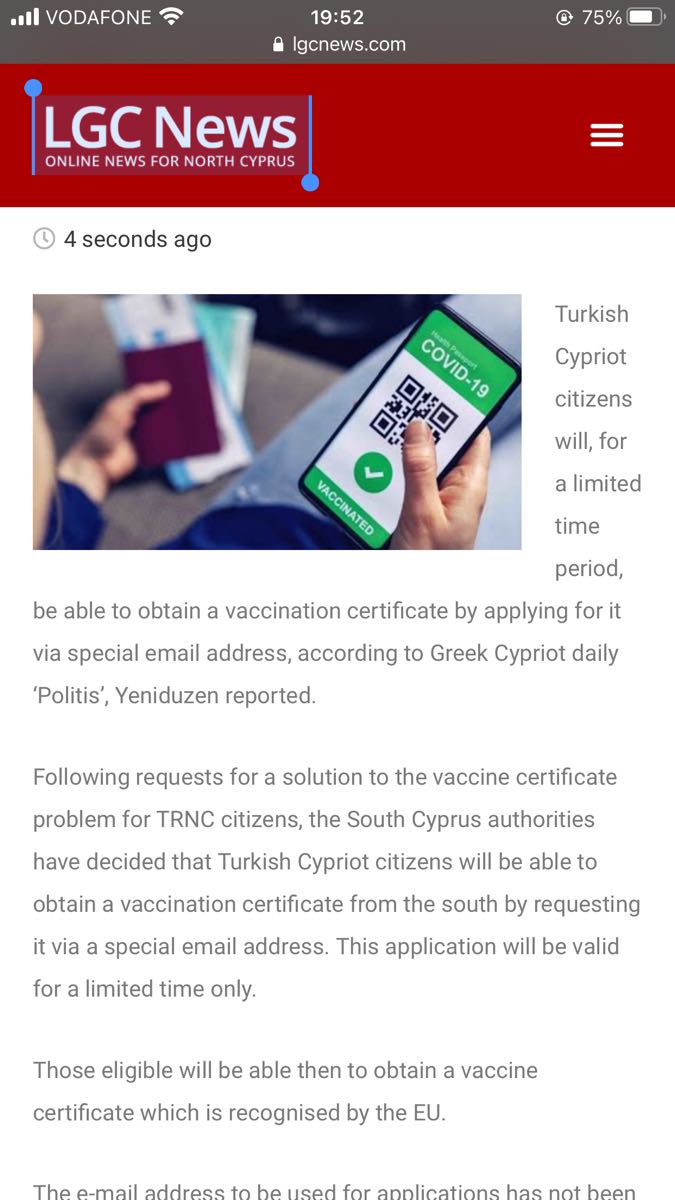
Task: Tap the lgcnews.com address bar
Action: click(339, 45)
